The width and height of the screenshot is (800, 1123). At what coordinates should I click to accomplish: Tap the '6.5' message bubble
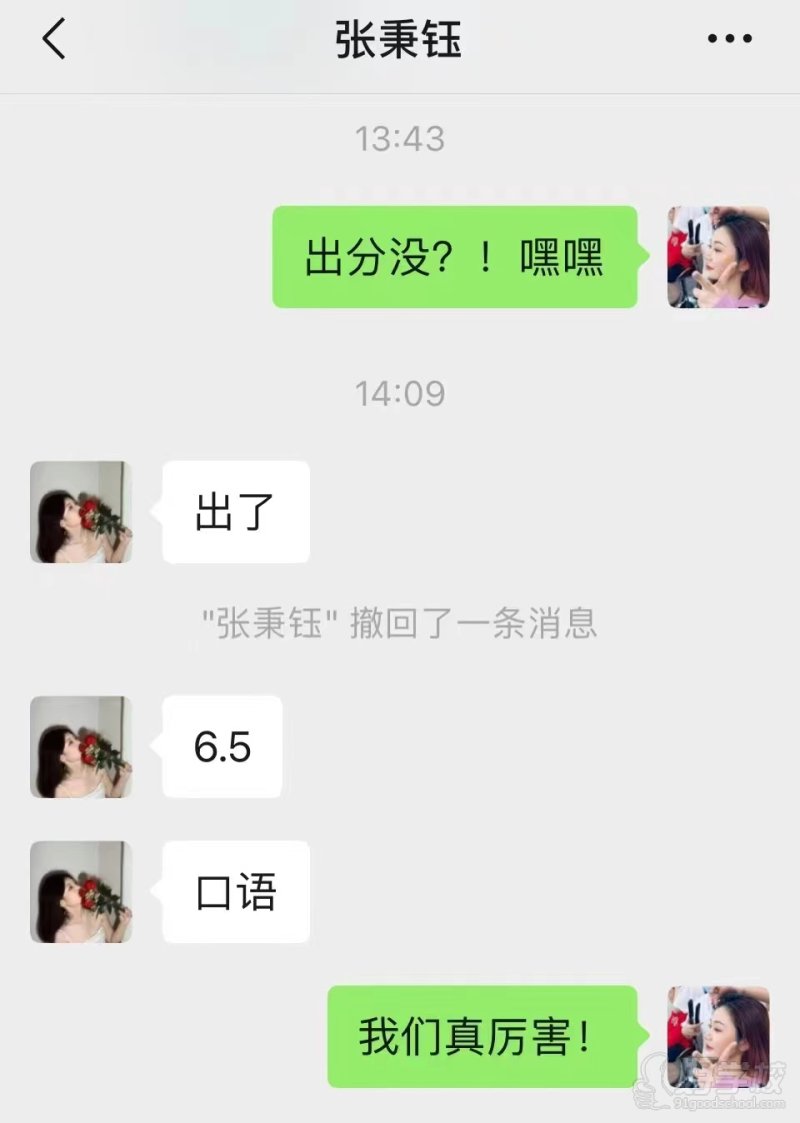coord(220,746)
